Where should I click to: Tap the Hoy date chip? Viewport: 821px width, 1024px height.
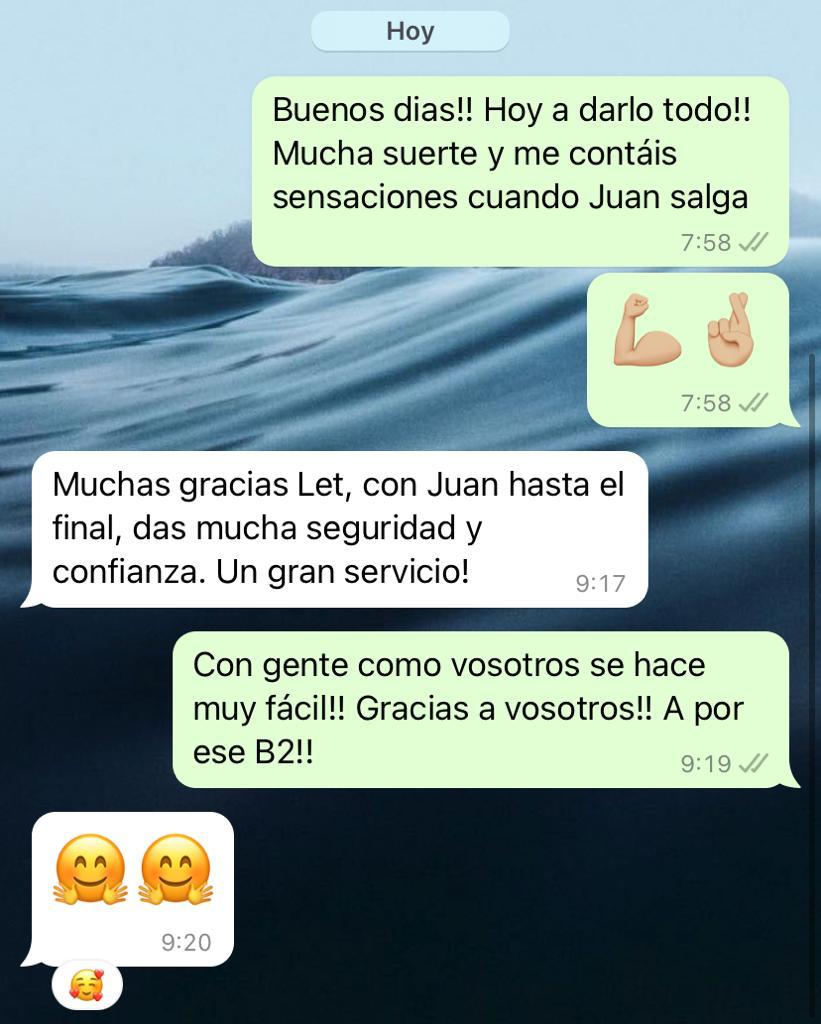410,31
